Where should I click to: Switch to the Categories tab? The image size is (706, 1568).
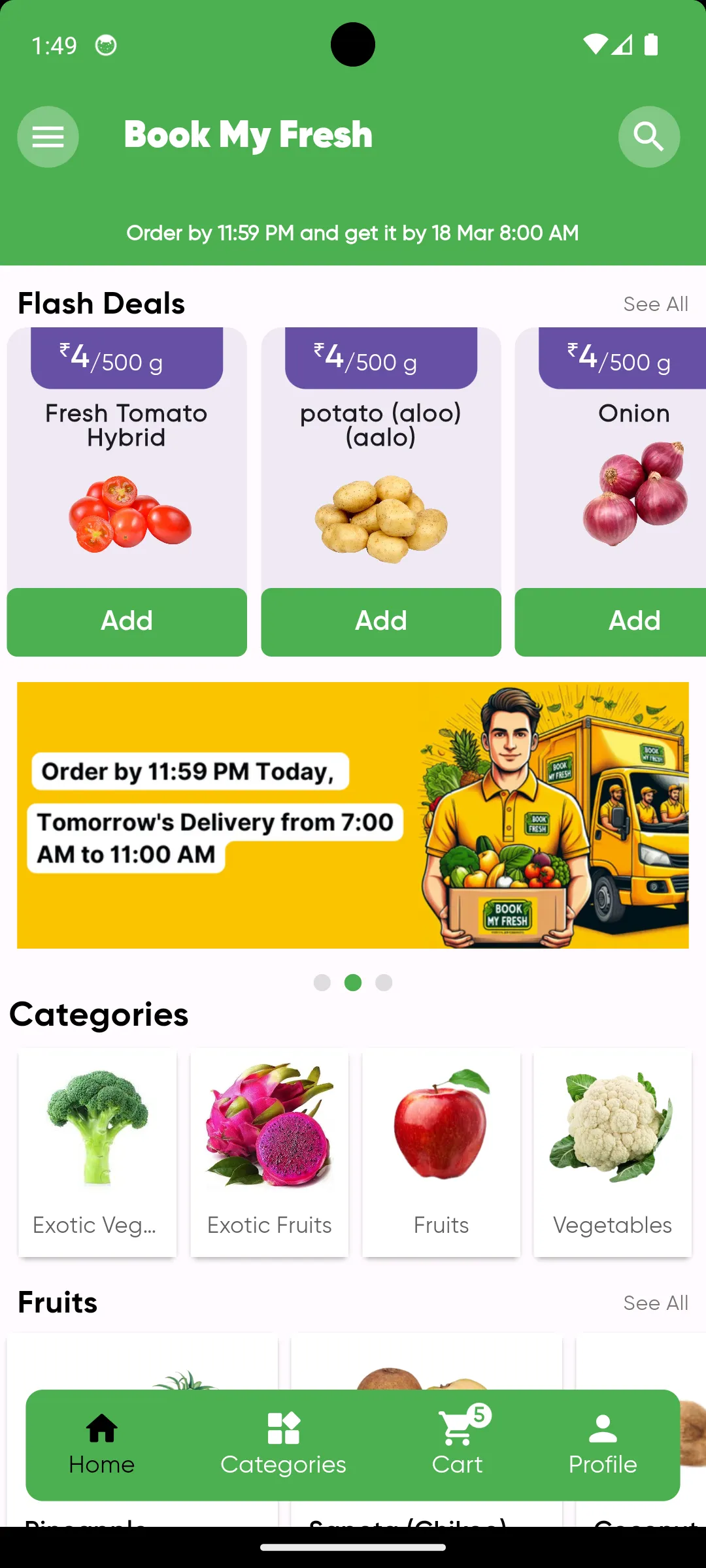tap(283, 1445)
